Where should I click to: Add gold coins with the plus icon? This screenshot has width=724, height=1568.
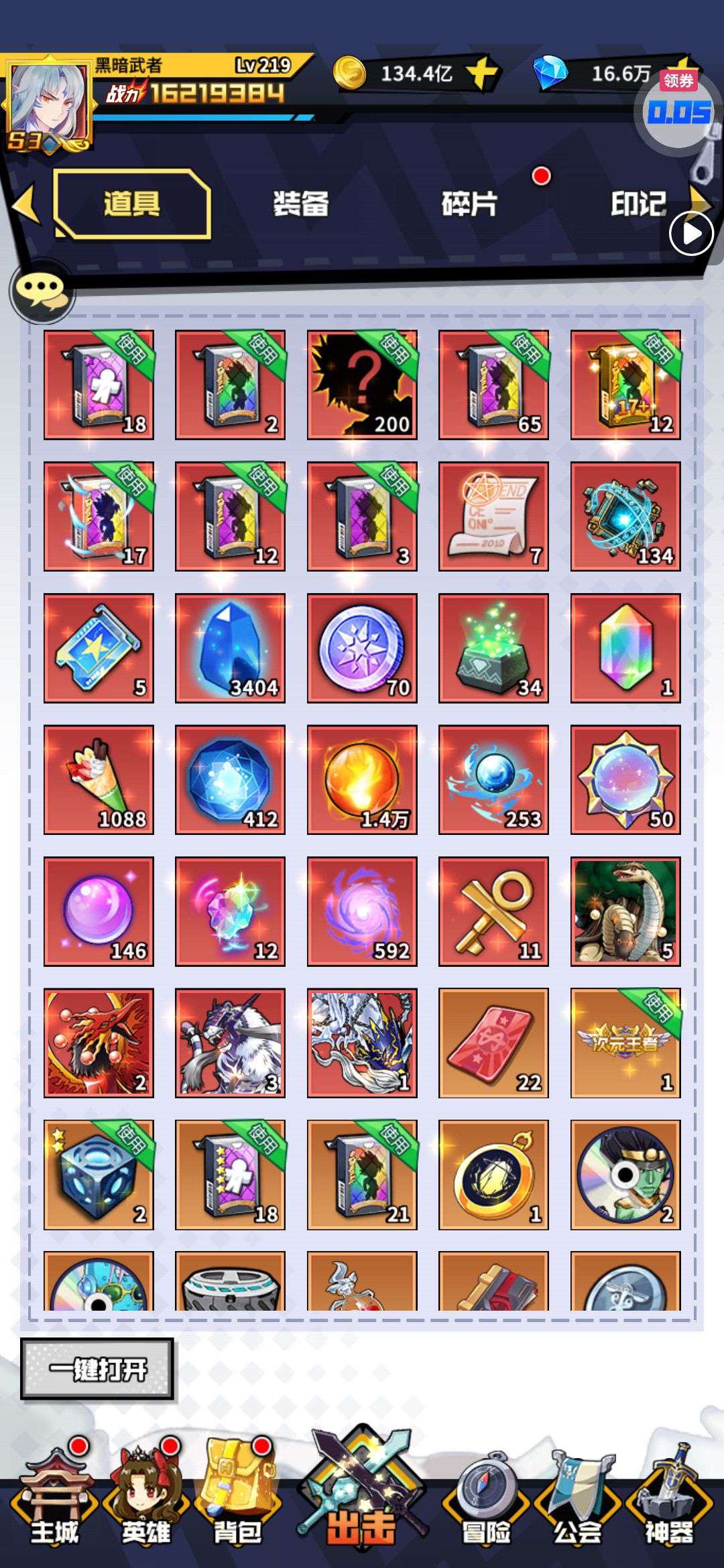(482, 72)
